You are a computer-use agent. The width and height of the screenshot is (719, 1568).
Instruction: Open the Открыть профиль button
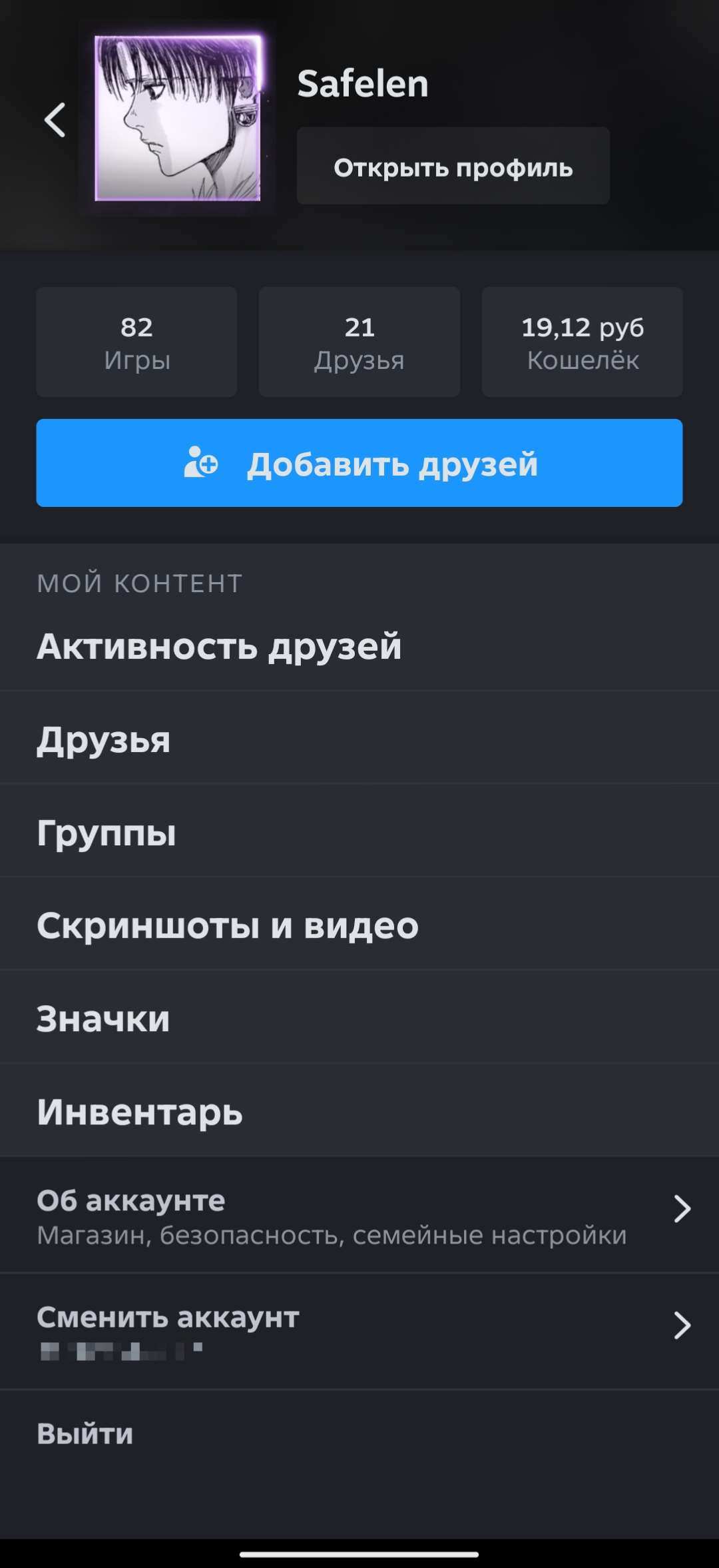point(453,167)
